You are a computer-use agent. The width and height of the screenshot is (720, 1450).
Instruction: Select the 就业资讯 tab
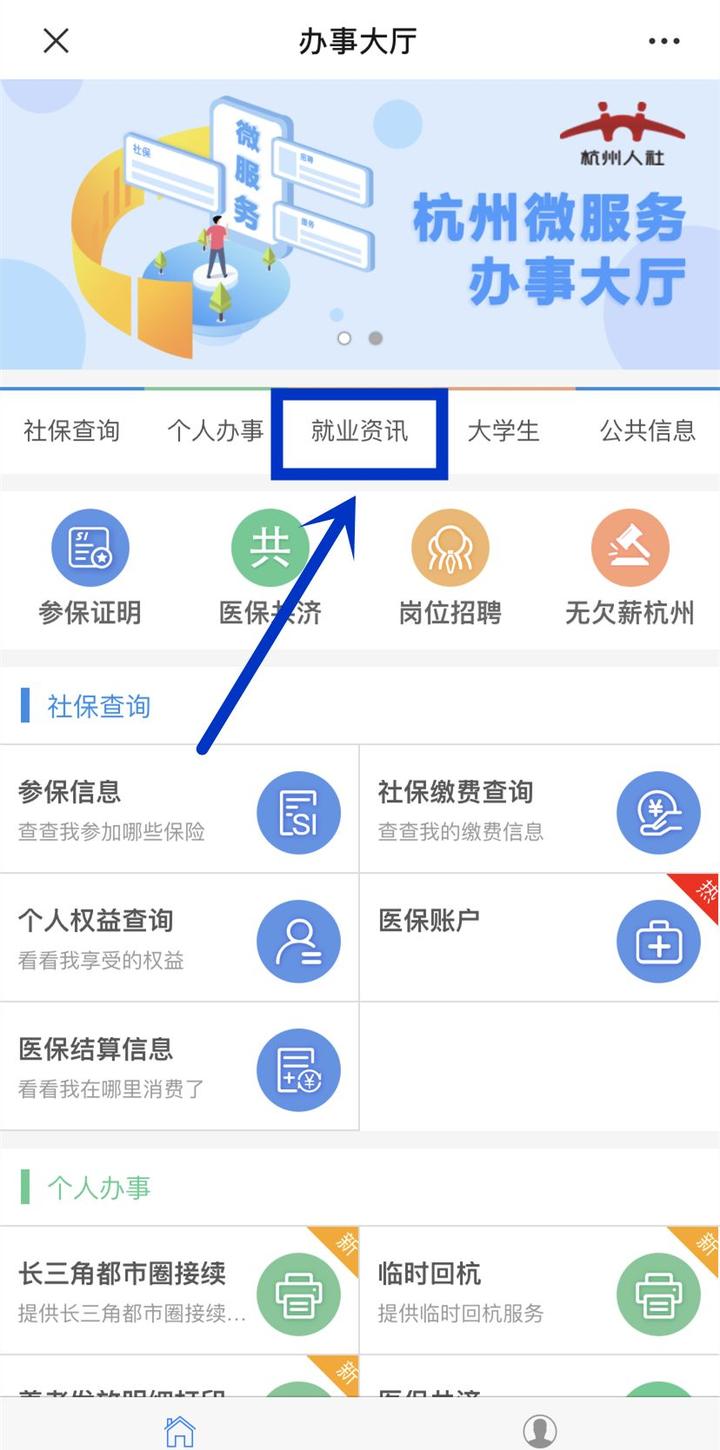pos(360,431)
